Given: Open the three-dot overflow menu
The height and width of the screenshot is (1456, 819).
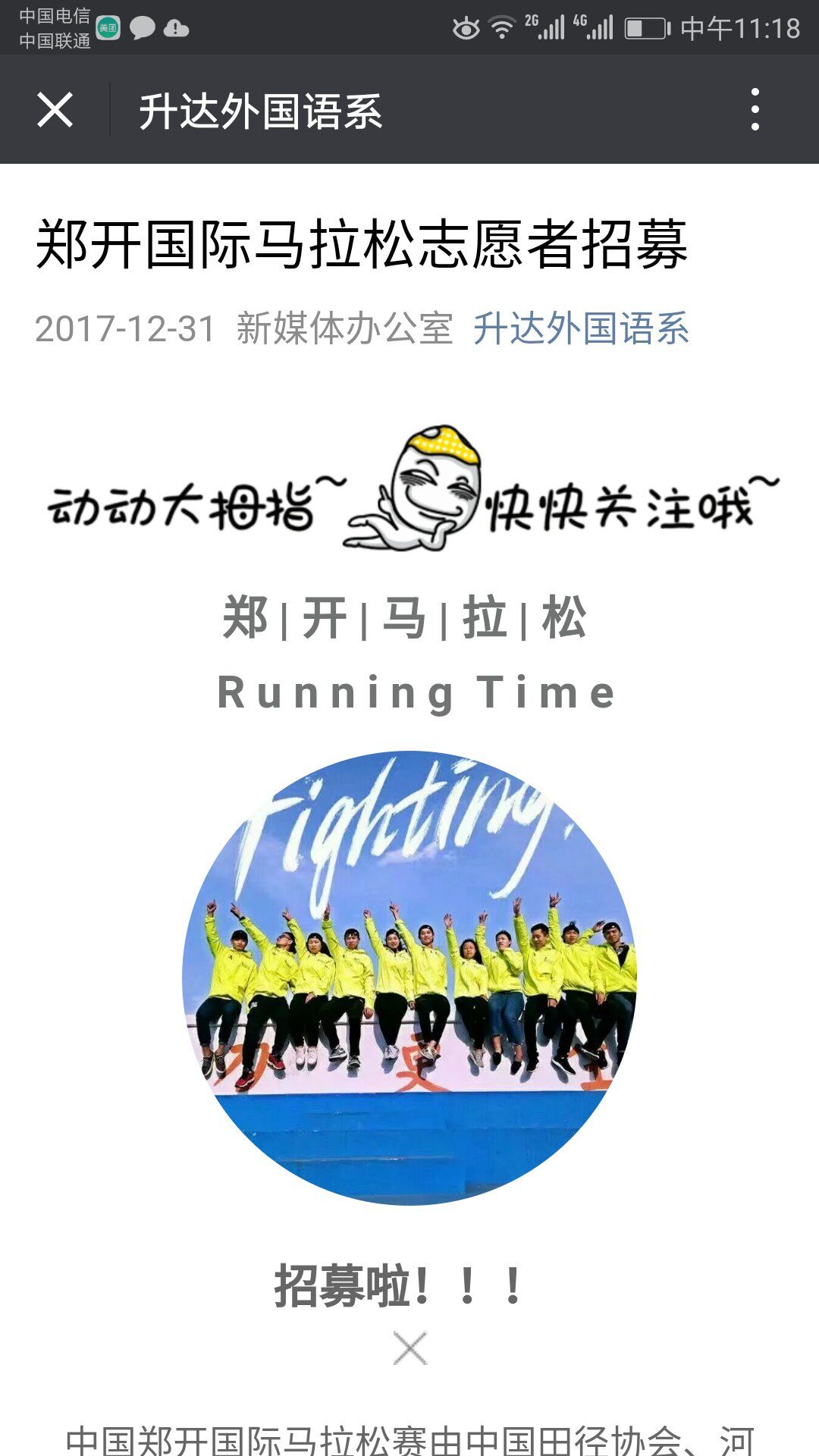Looking at the screenshot, I should [x=755, y=109].
